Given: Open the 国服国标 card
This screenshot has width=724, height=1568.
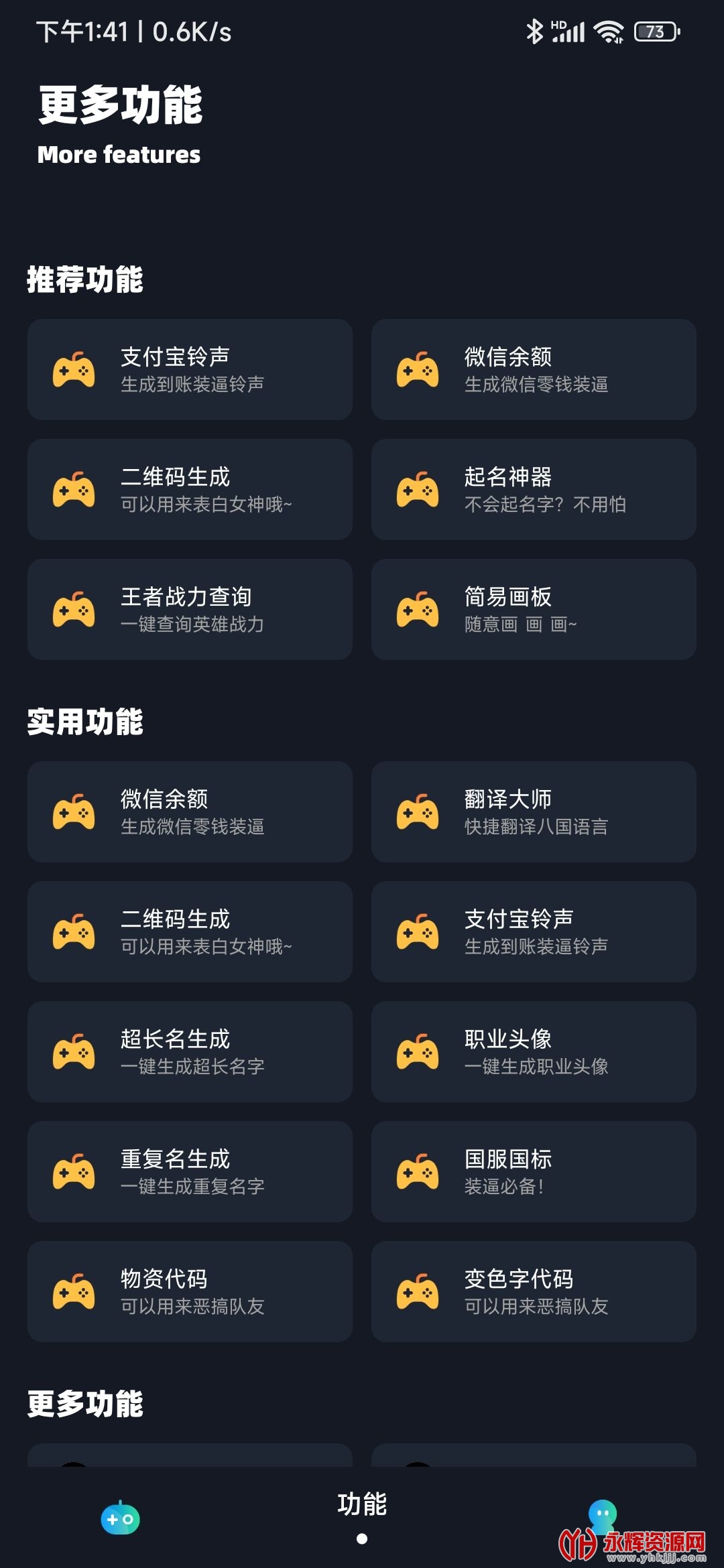Looking at the screenshot, I should 534,1172.
